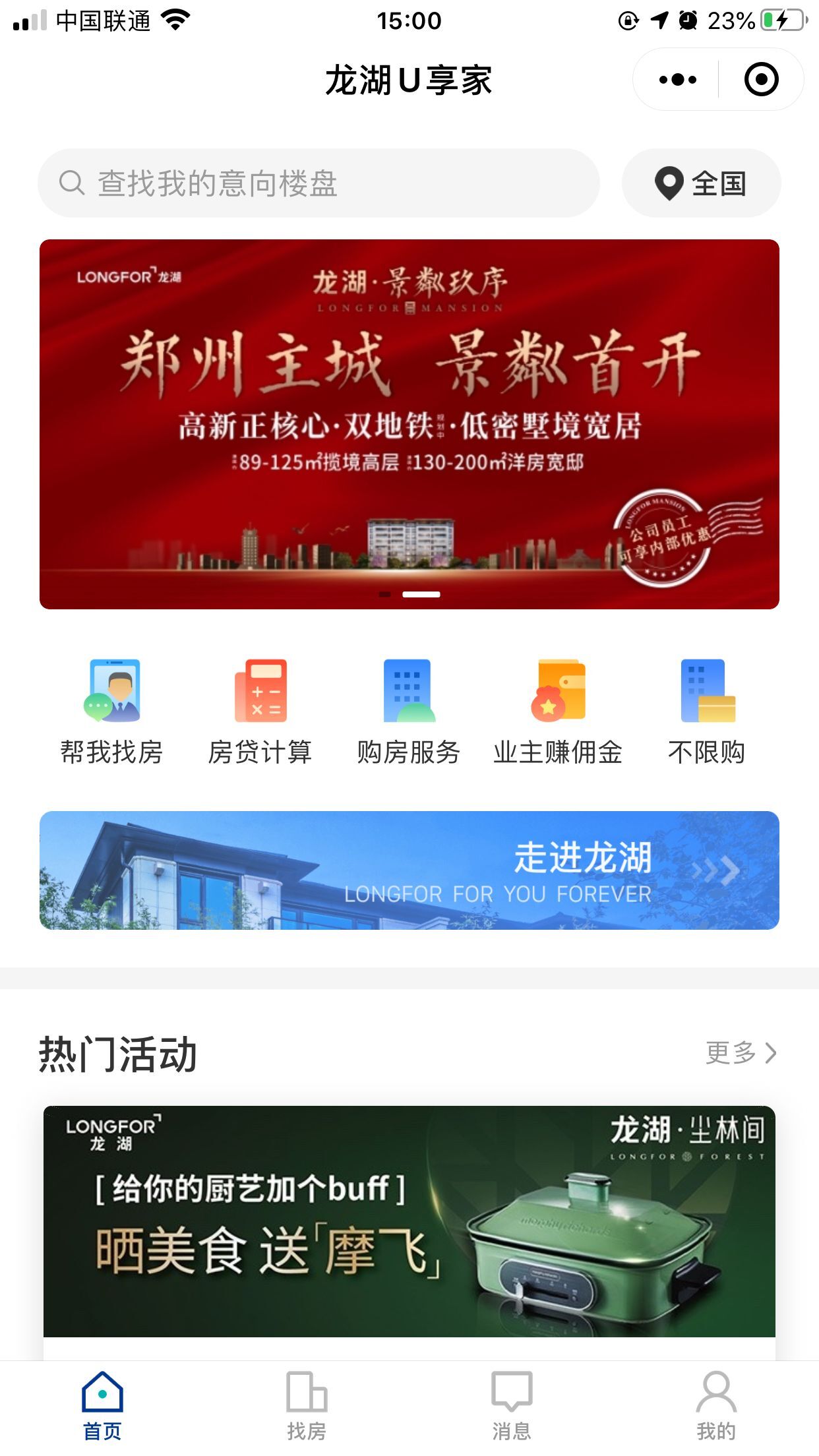Open 购房服务
The width and height of the screenshot is (819, 1456).
click(x=409, y=712)
